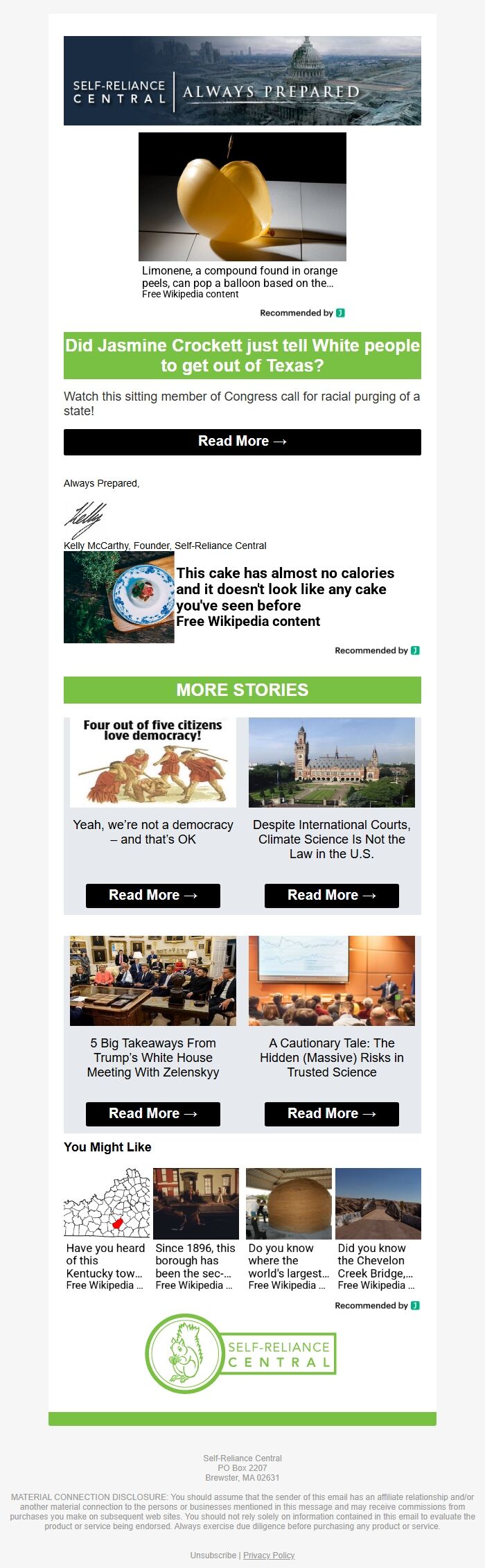This screenshot has width=485, height=1568.
Task: Open the world's largest ball recommendation
Action: click(288, 1228)
